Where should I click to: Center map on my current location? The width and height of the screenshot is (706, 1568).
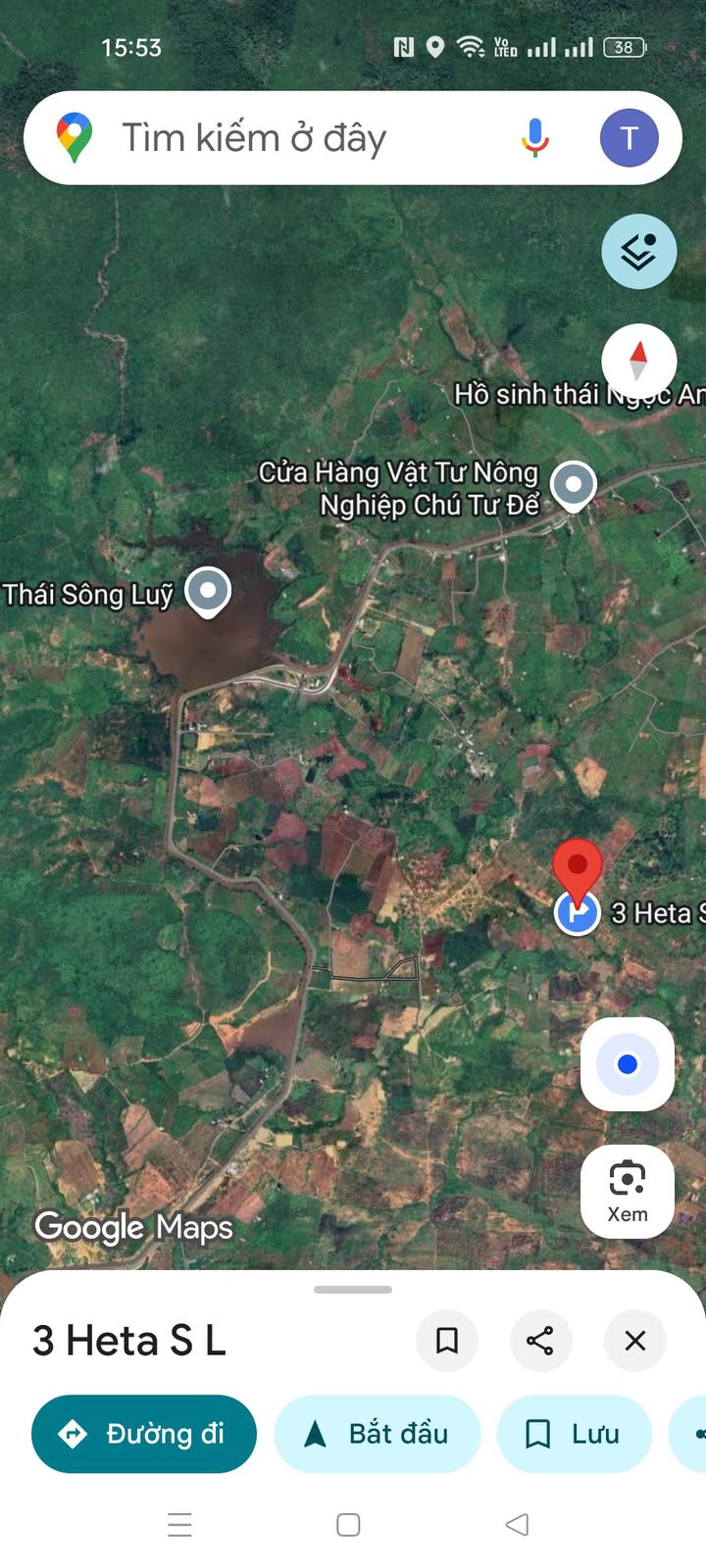click(x=628, y=1064)
